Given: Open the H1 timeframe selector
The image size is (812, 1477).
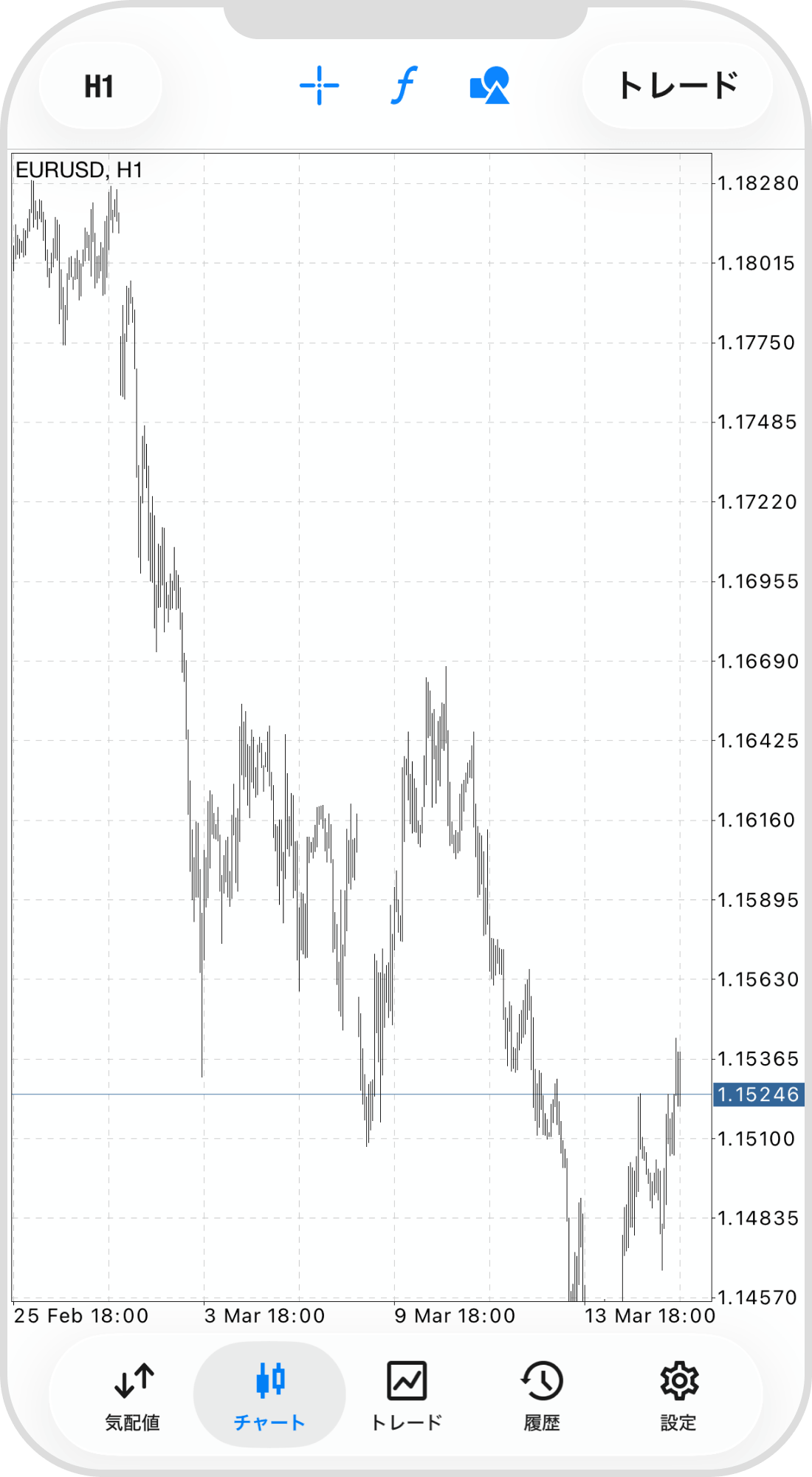Looking at the screenshot, I should pyautogui.click(x=100, y=86).
